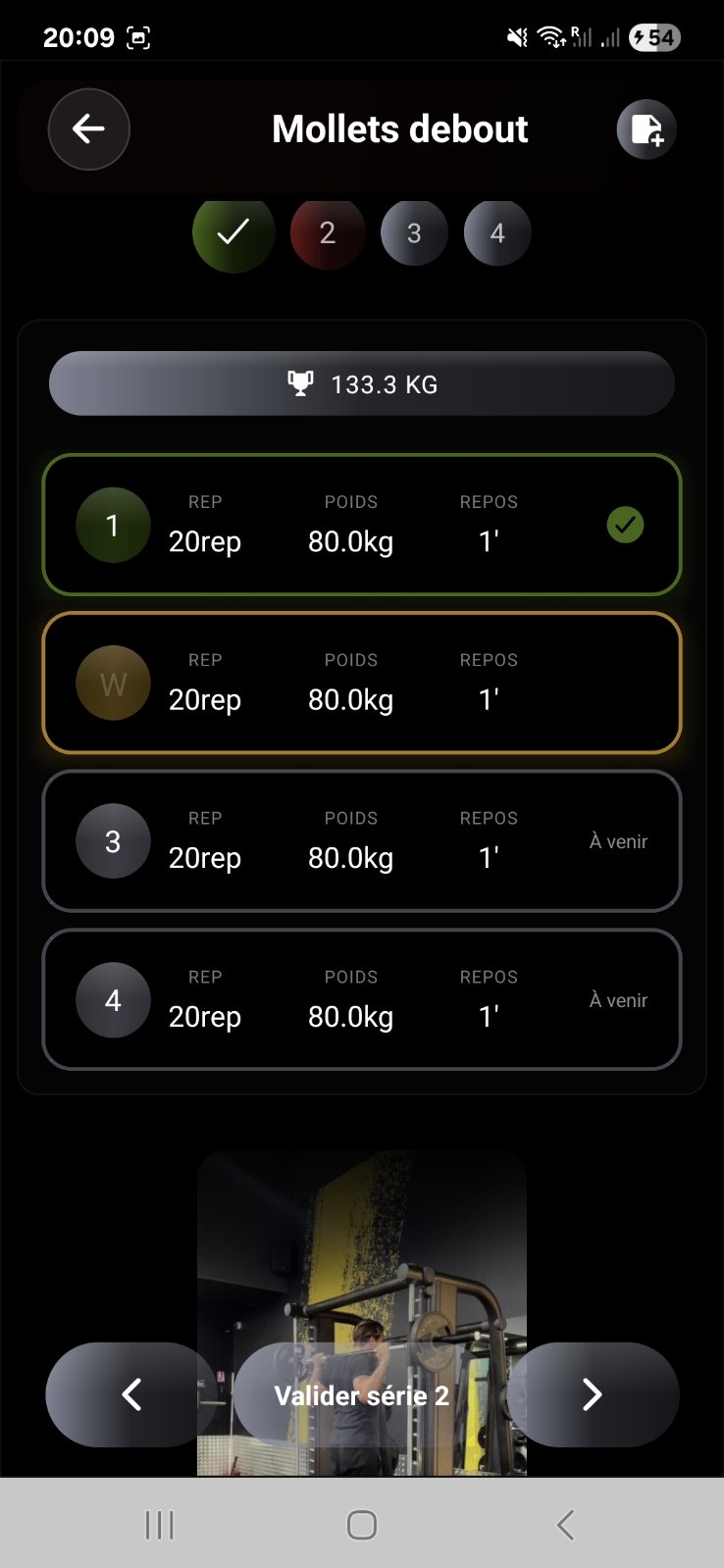The width and height of the screenshot is (724, 1568).
Task: Go to the next exercise
Action: click(x=592, y=1394)
